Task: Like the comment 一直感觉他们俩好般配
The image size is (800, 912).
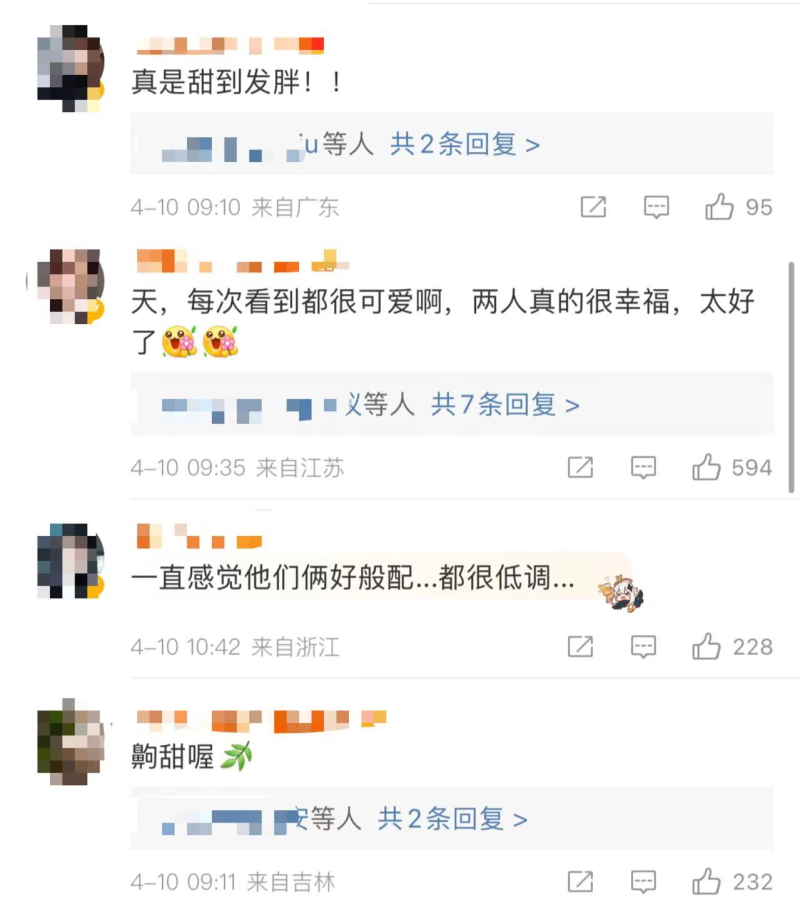Action: 706,647
